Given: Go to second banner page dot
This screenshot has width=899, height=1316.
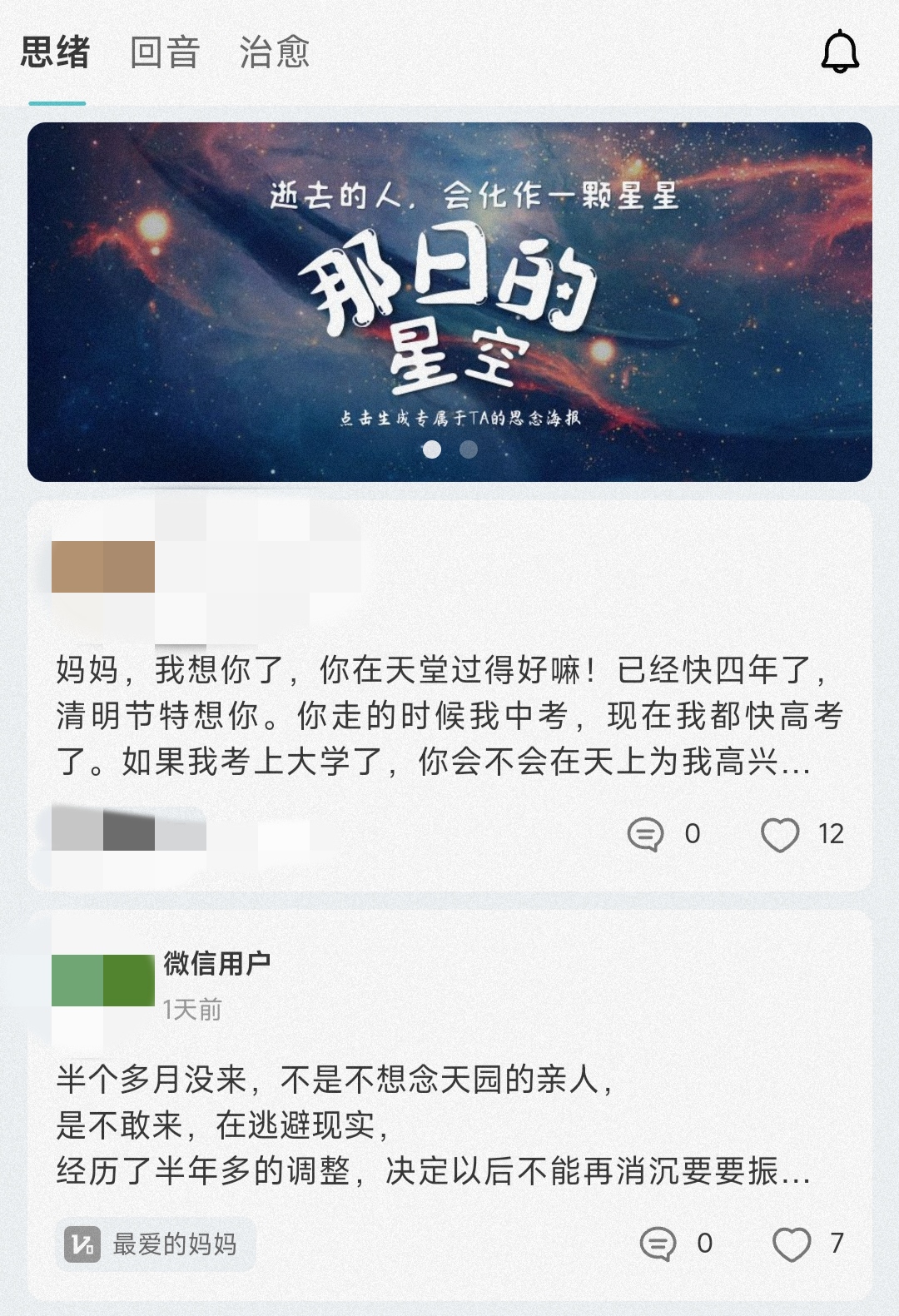Looking at the screenshot, I should pos(469,449).
